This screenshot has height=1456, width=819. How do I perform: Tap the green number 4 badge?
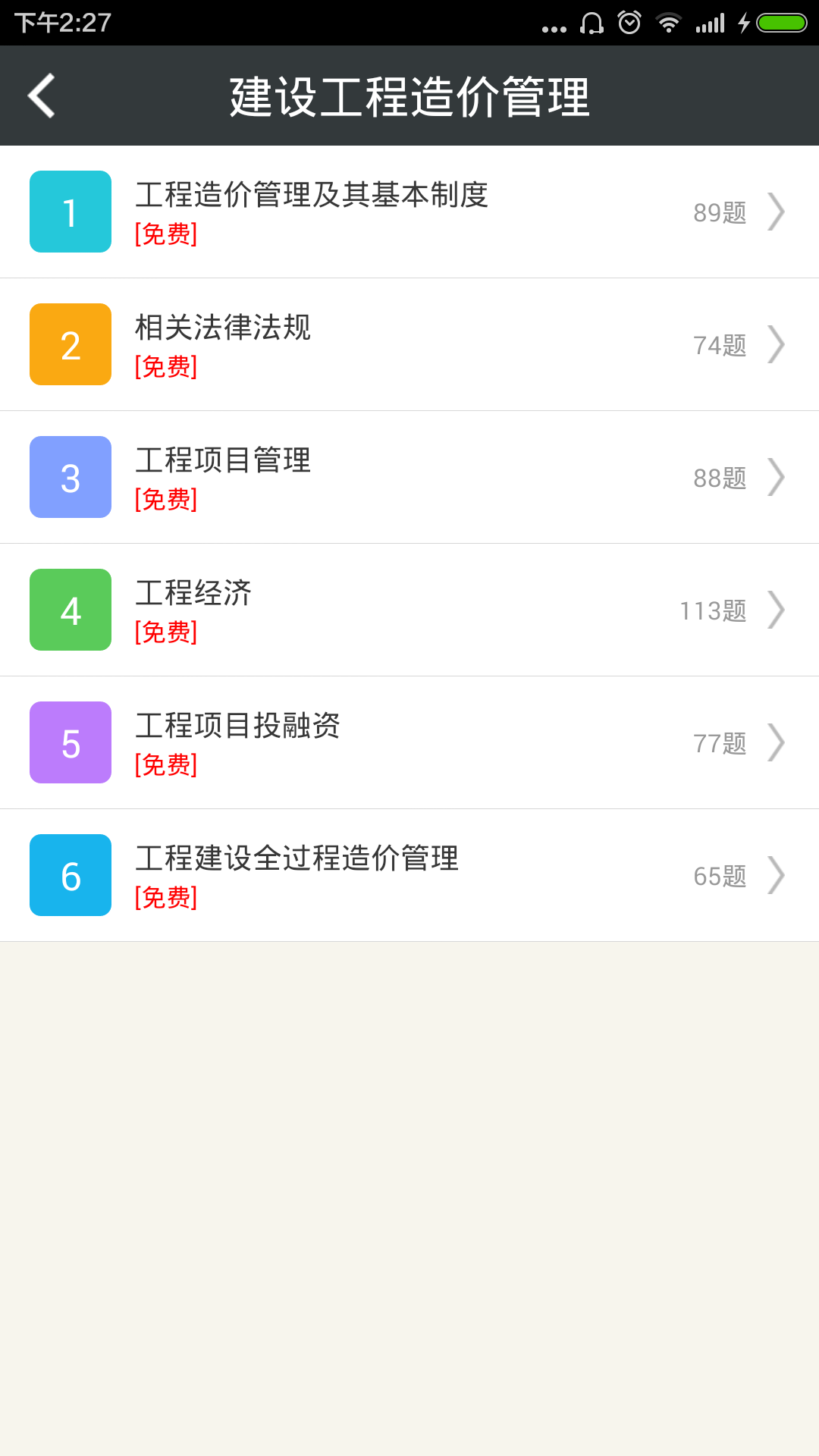point(70,610)
